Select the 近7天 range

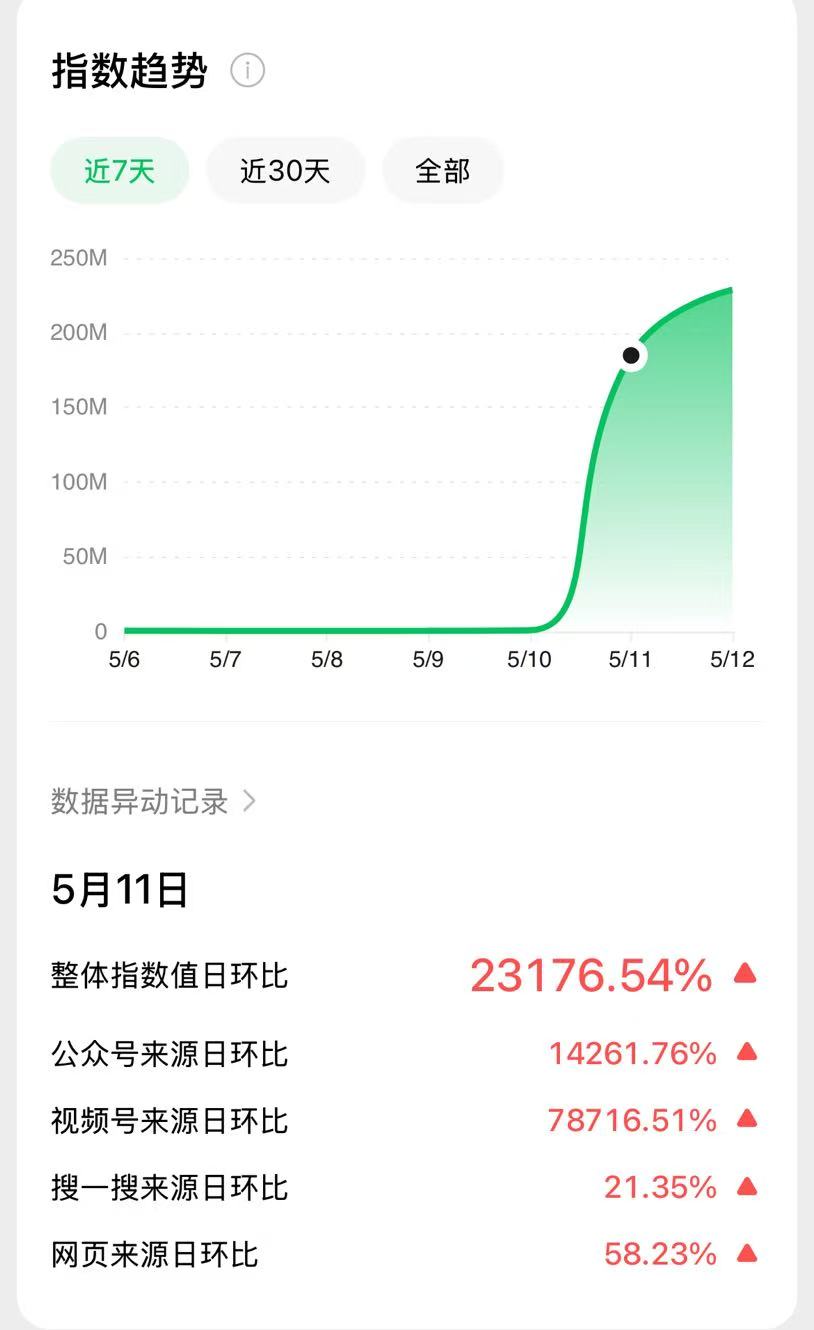pyautogui.click(x=119, y=171)
